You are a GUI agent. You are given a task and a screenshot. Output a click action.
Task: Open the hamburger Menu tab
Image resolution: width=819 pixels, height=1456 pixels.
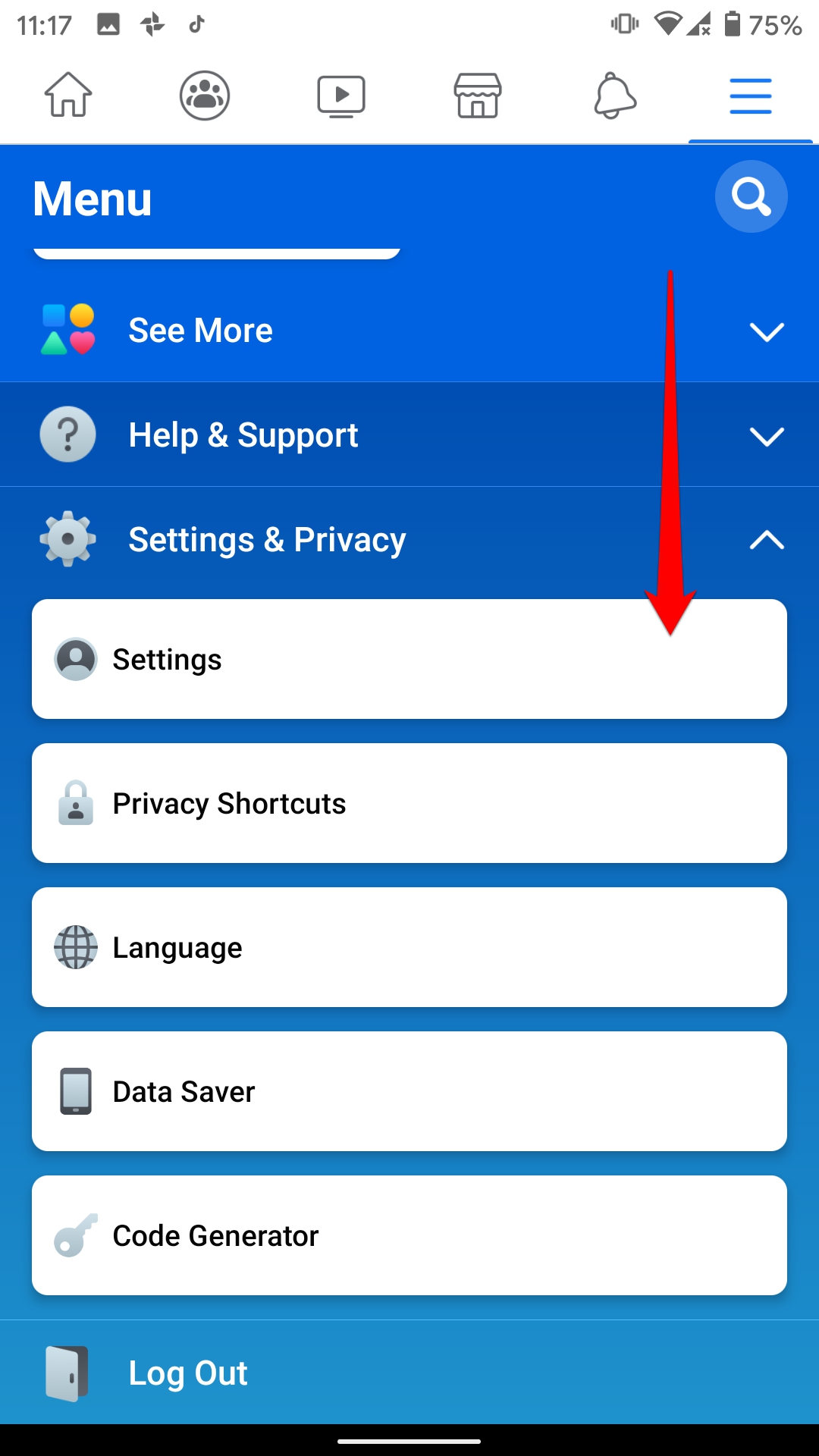[750, 95]
